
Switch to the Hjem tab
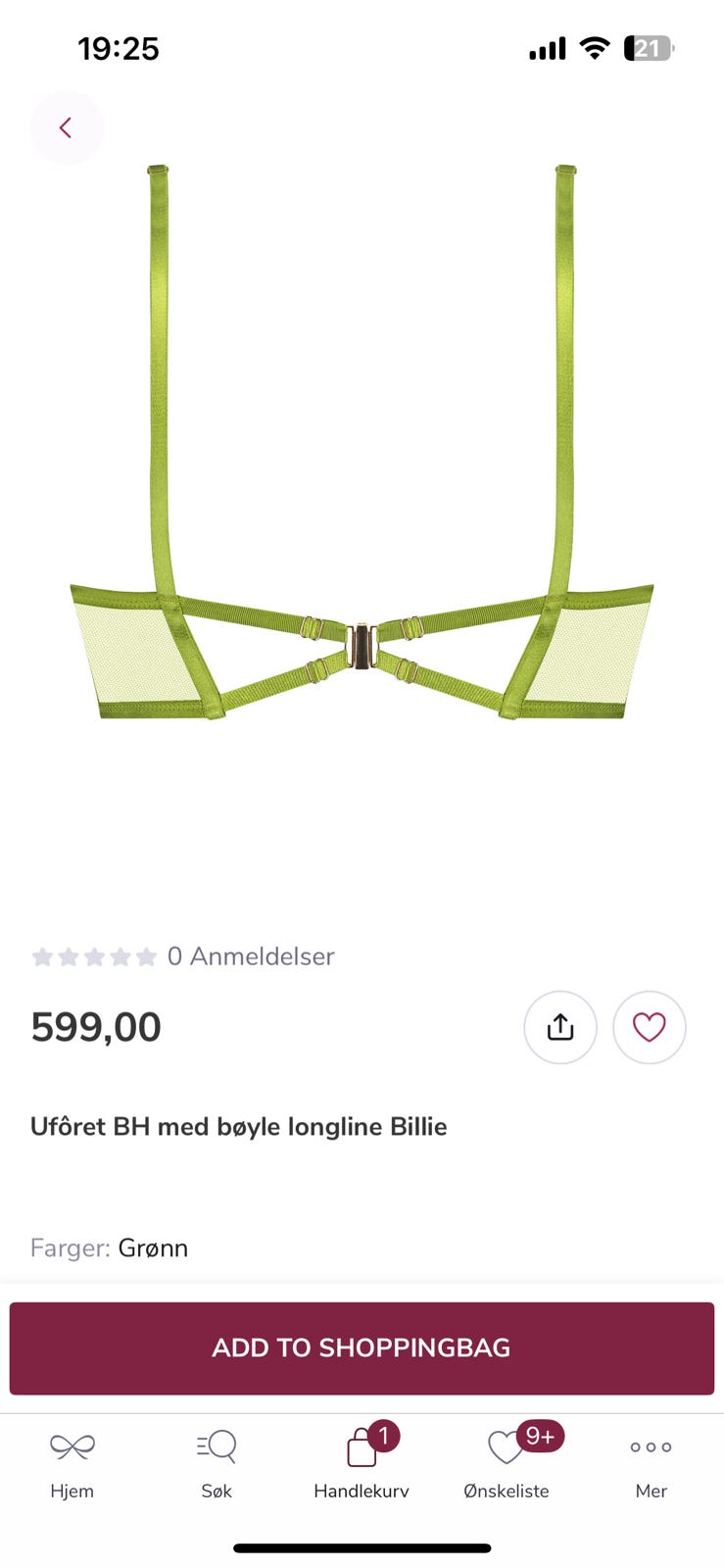[72, 1462]
